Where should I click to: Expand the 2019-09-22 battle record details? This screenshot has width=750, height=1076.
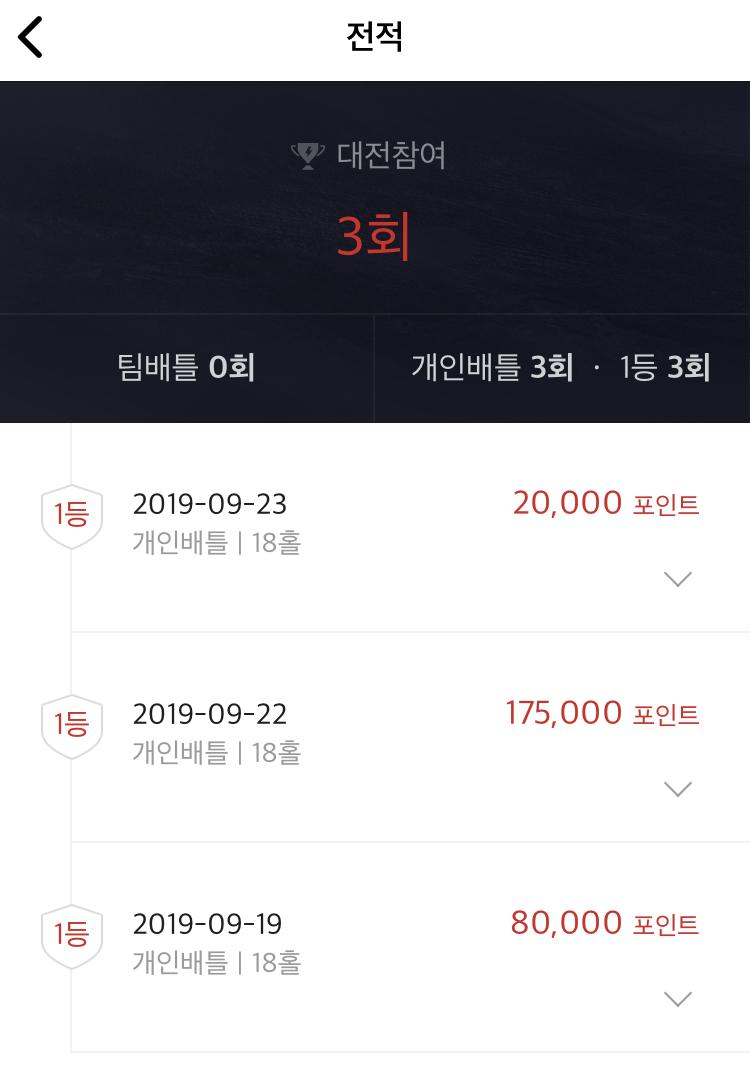click(678, 789)
